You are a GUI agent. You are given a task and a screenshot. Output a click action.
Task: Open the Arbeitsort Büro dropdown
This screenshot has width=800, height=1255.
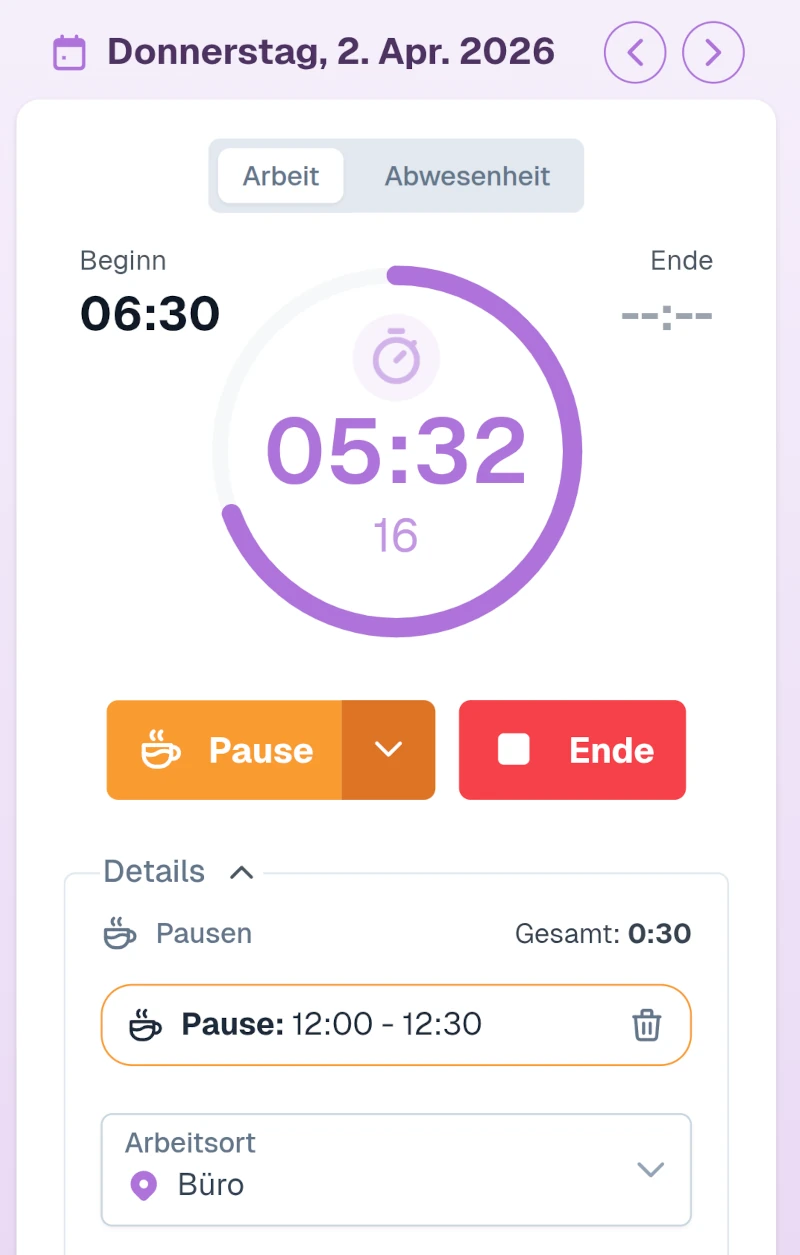coord(396,1169)
